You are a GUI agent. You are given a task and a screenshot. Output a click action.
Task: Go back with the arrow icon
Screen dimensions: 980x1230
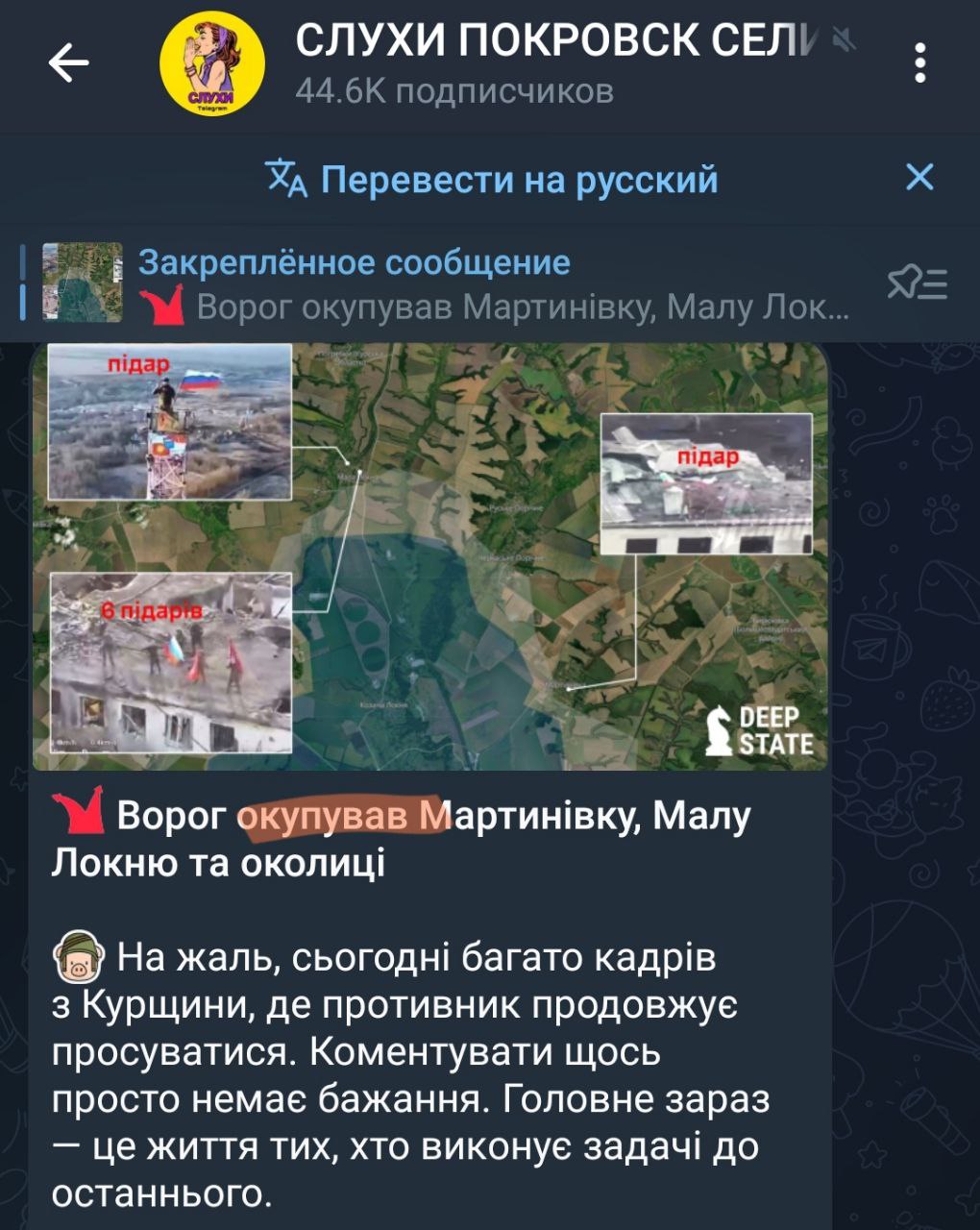tap(68, 64)
